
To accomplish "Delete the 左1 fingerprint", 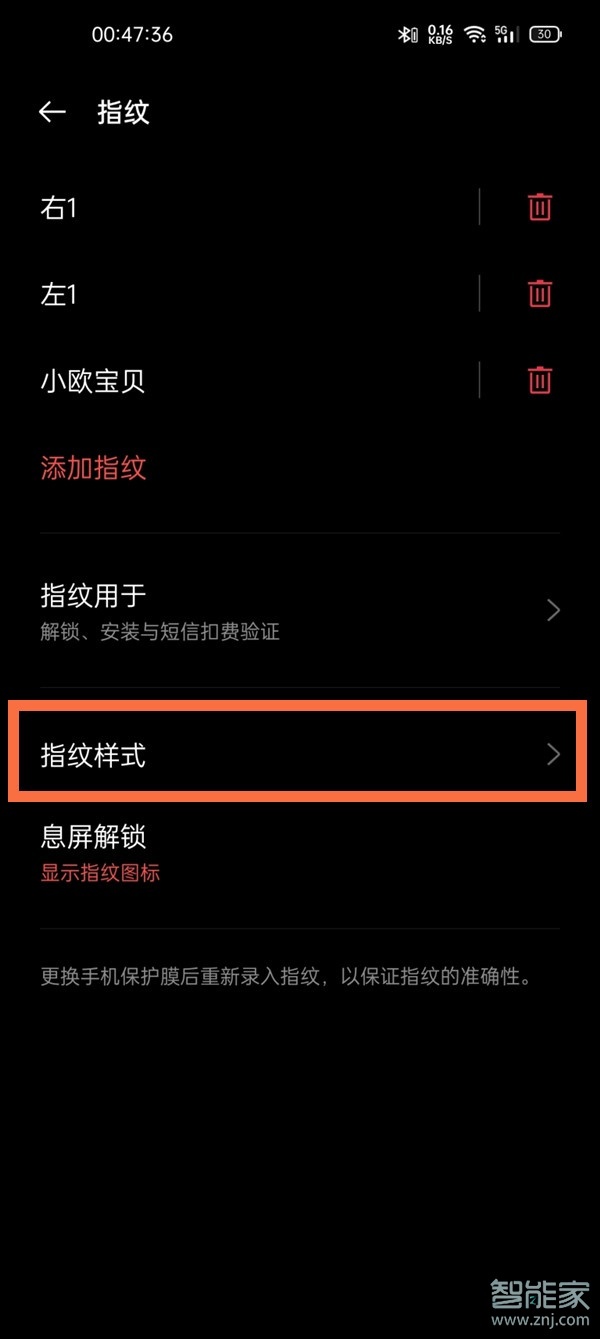I will [540, 294].
